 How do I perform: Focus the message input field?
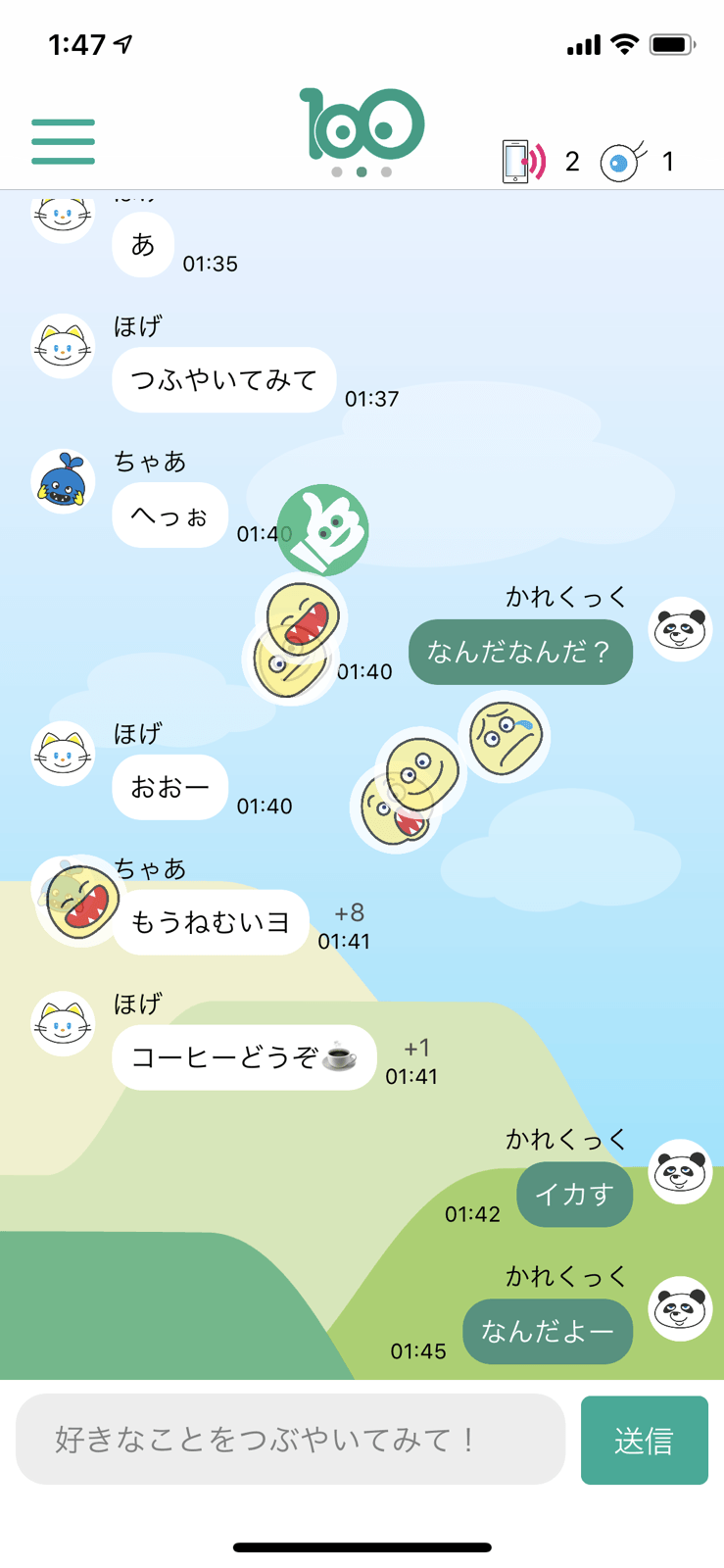click(x=290, y=1439)
